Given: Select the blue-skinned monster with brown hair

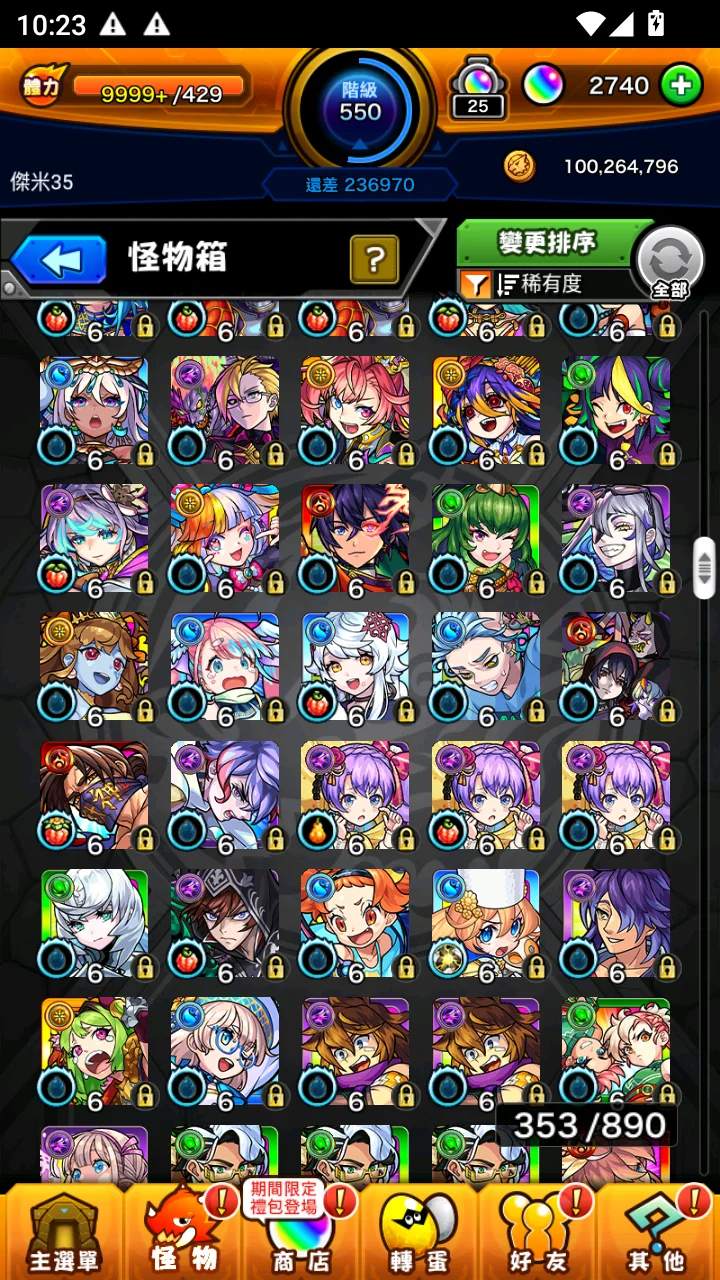Looking at the screenshot, I should [94, 666].
